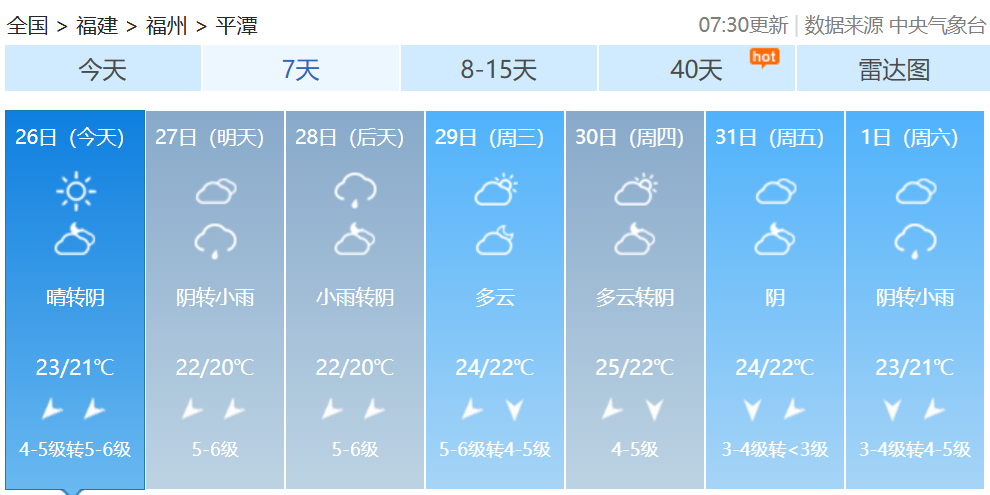
Task: Switch to the 今天 forecast tab
Action: 103,69
